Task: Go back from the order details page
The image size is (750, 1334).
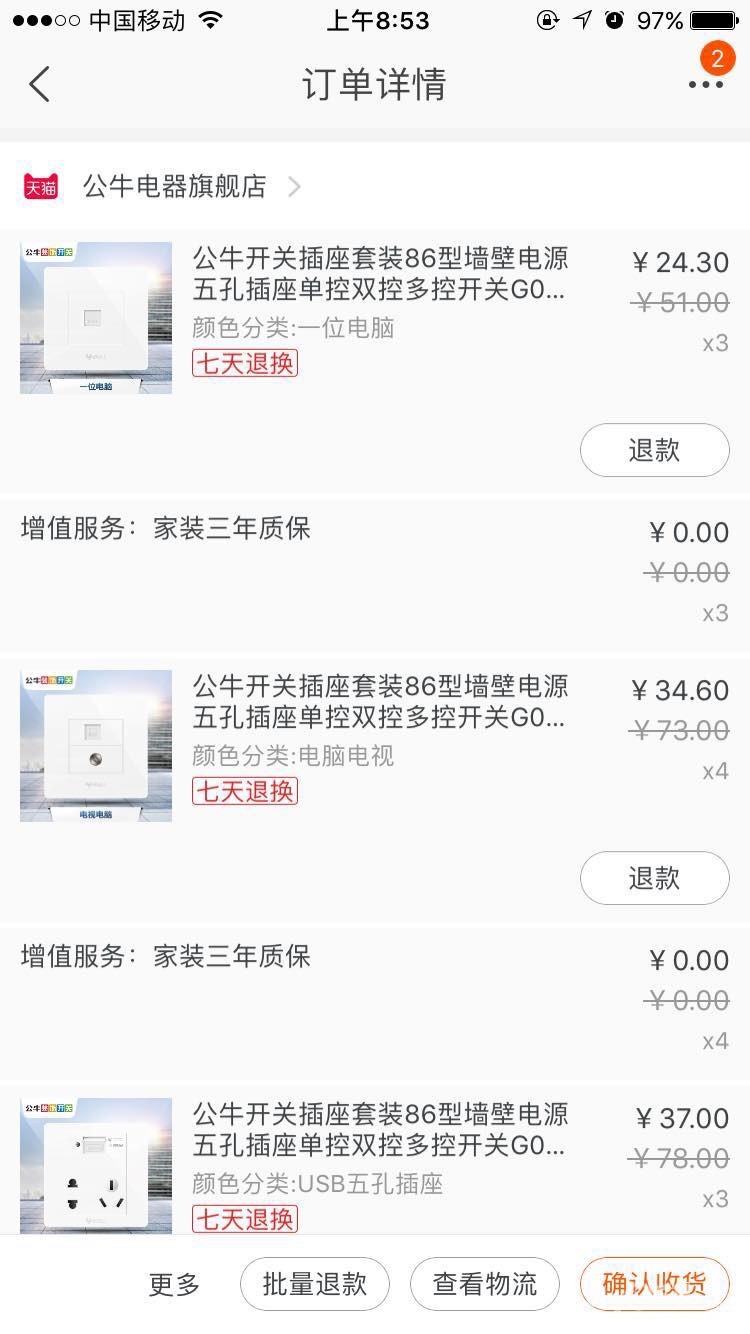Action: pyautogui.click(x=40, y=85)
